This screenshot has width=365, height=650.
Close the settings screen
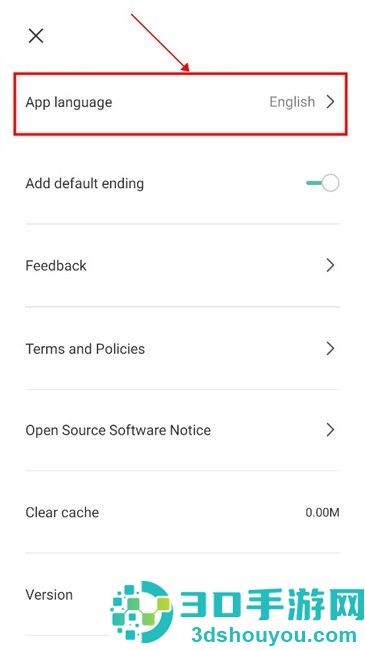pyautogui.click(x=36, y=36)
